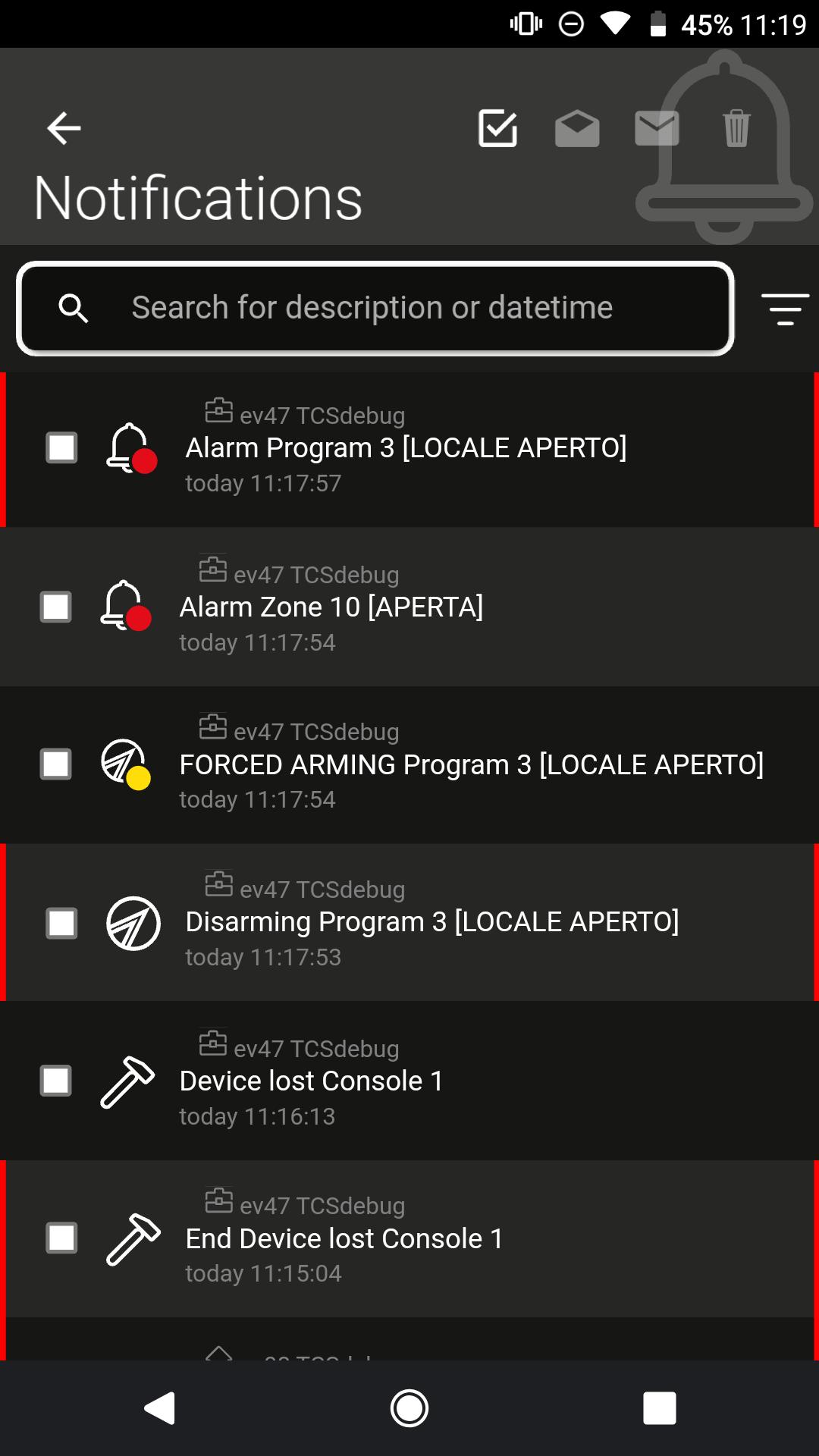Check the box for Alarm Program 3 notification

pyautogui.click(x=61, y=447)
